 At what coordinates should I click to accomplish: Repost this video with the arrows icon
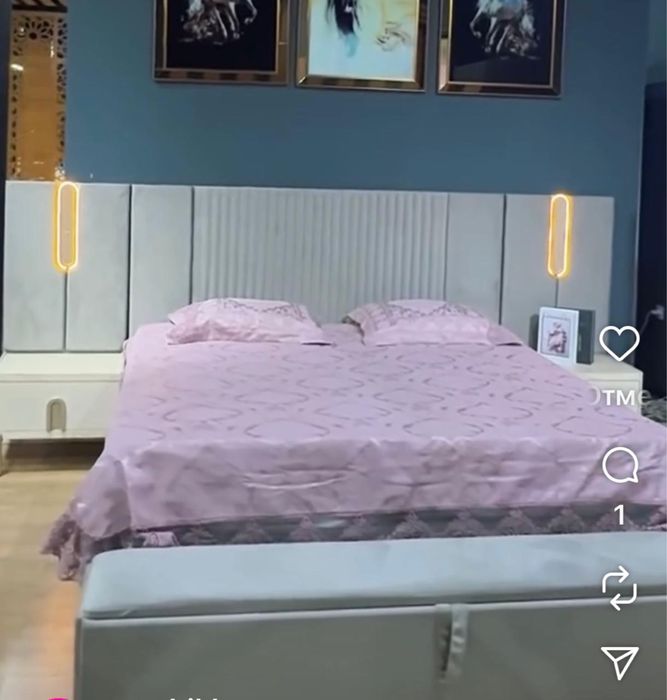[620, 588]
